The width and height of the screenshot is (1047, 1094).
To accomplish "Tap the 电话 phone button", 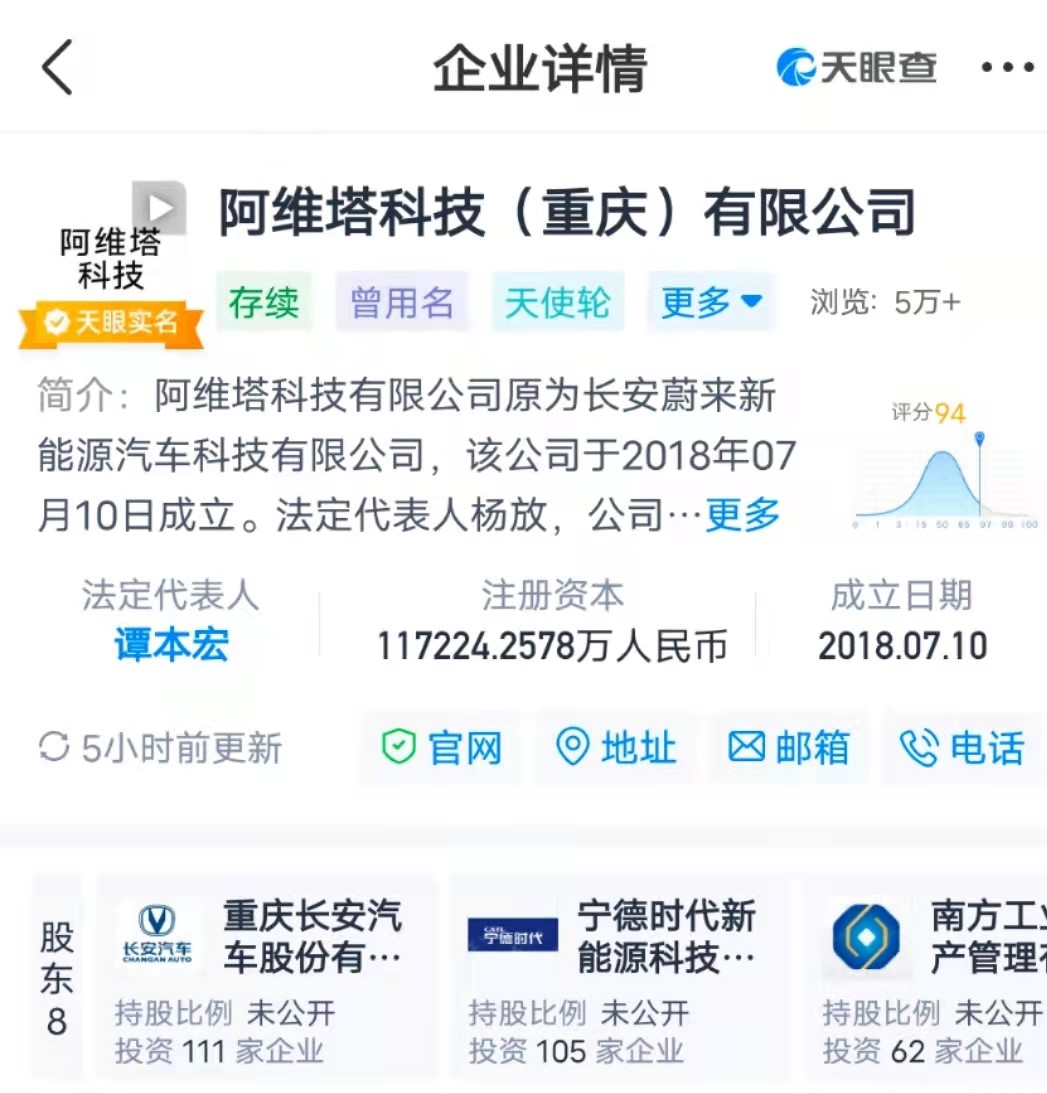I will point(962,748).
